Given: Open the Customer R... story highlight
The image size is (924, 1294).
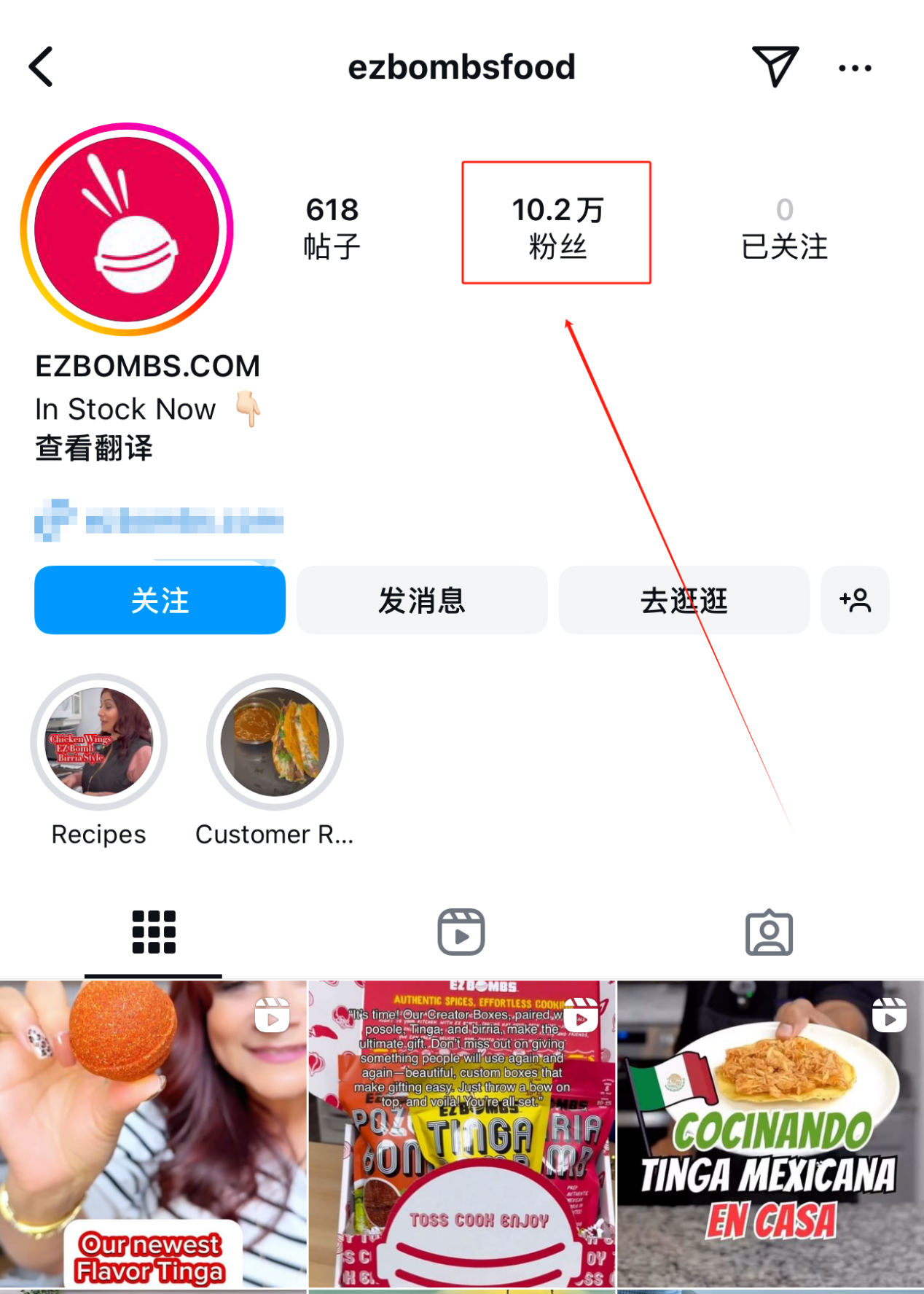Looking at the screenshot, I should [x=275, y=742].
